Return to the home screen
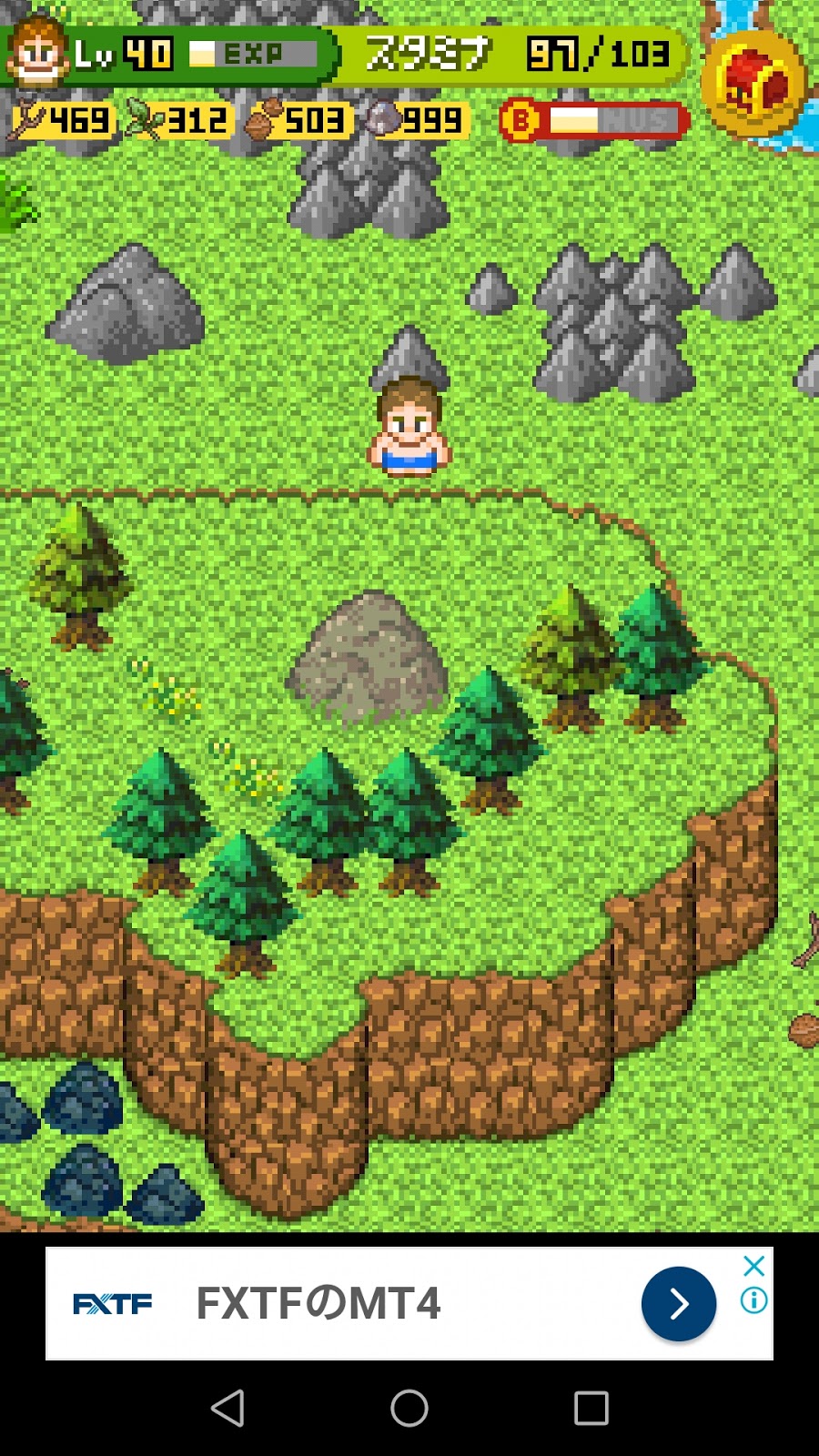The image size is (819, 1456). click(x=409, y=1408)
